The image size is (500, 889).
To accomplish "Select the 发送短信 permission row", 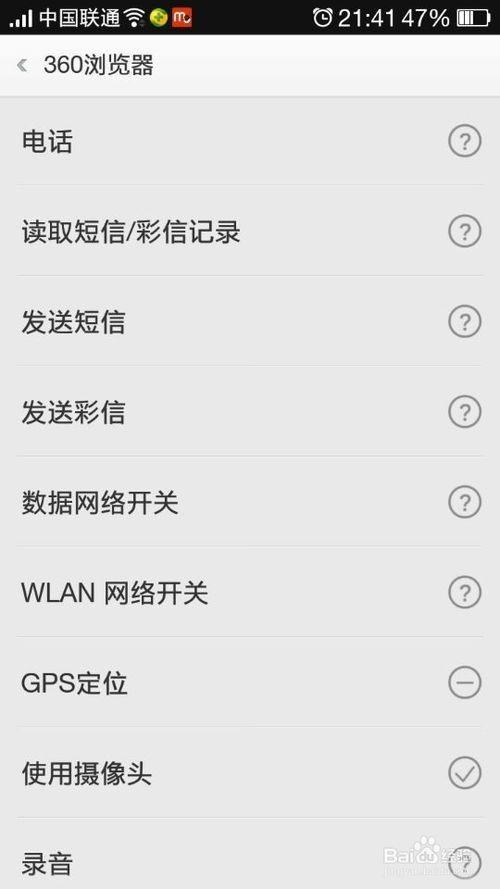I will (250, 321).
